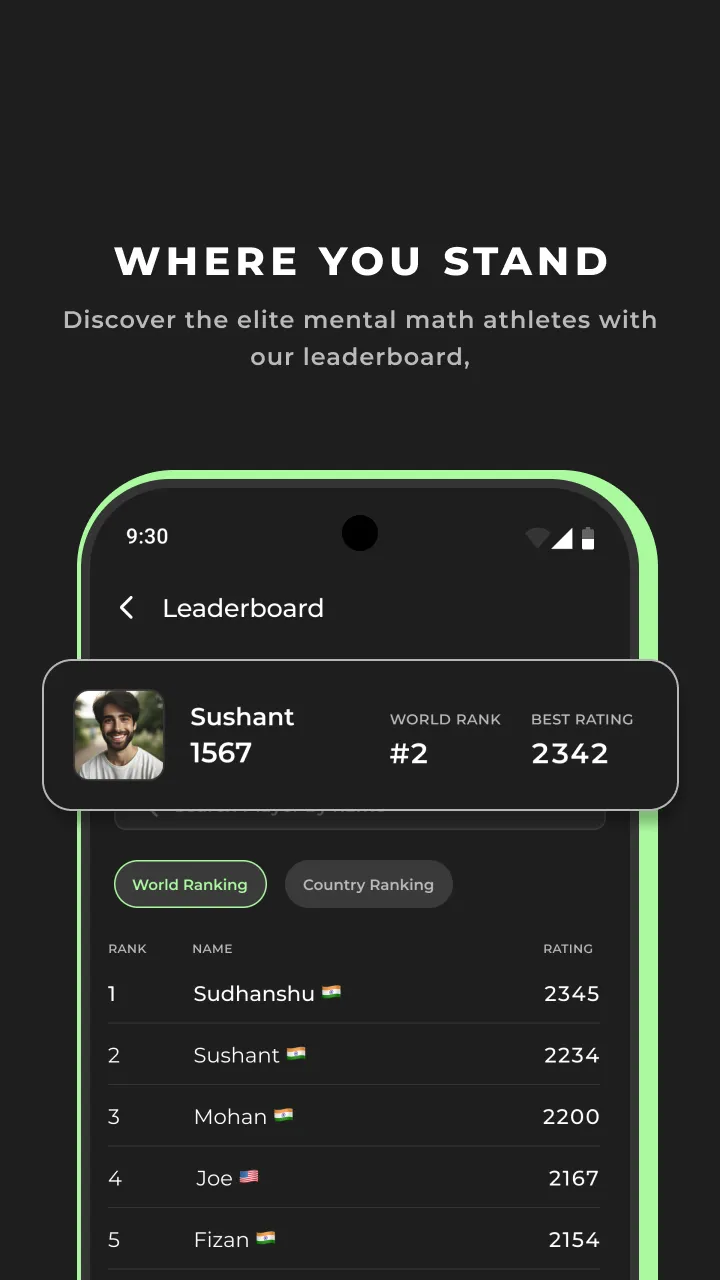This screenshot has height=1280, width=720.
Task: Tap the back arrow on the Leaderboard screen
Action: [126, 607]
